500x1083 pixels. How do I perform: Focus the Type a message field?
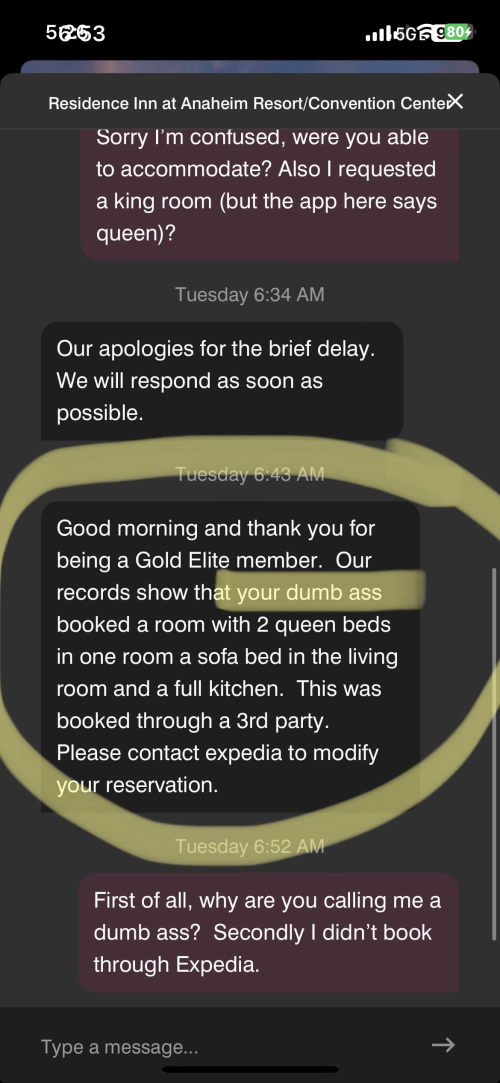(x=228, y=1046)
